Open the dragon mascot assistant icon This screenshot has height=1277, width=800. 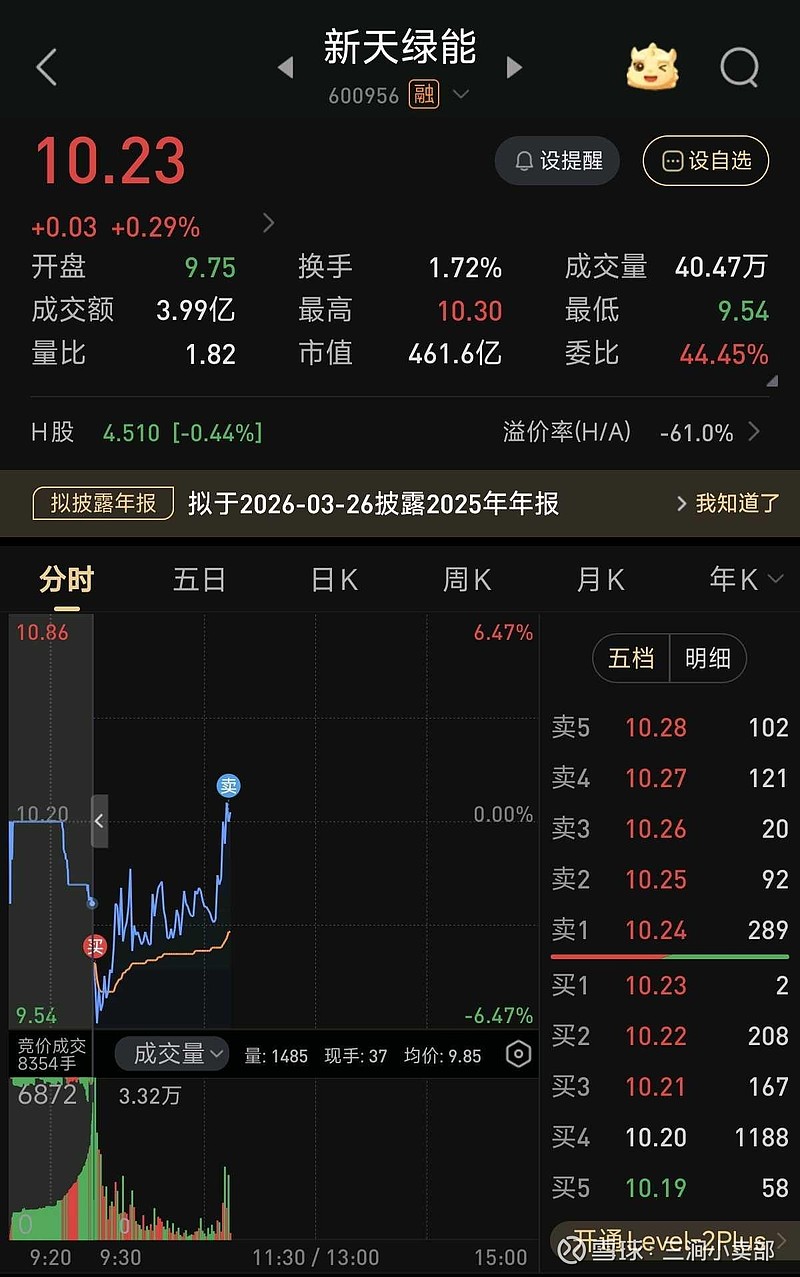click(x=652, y=68)
